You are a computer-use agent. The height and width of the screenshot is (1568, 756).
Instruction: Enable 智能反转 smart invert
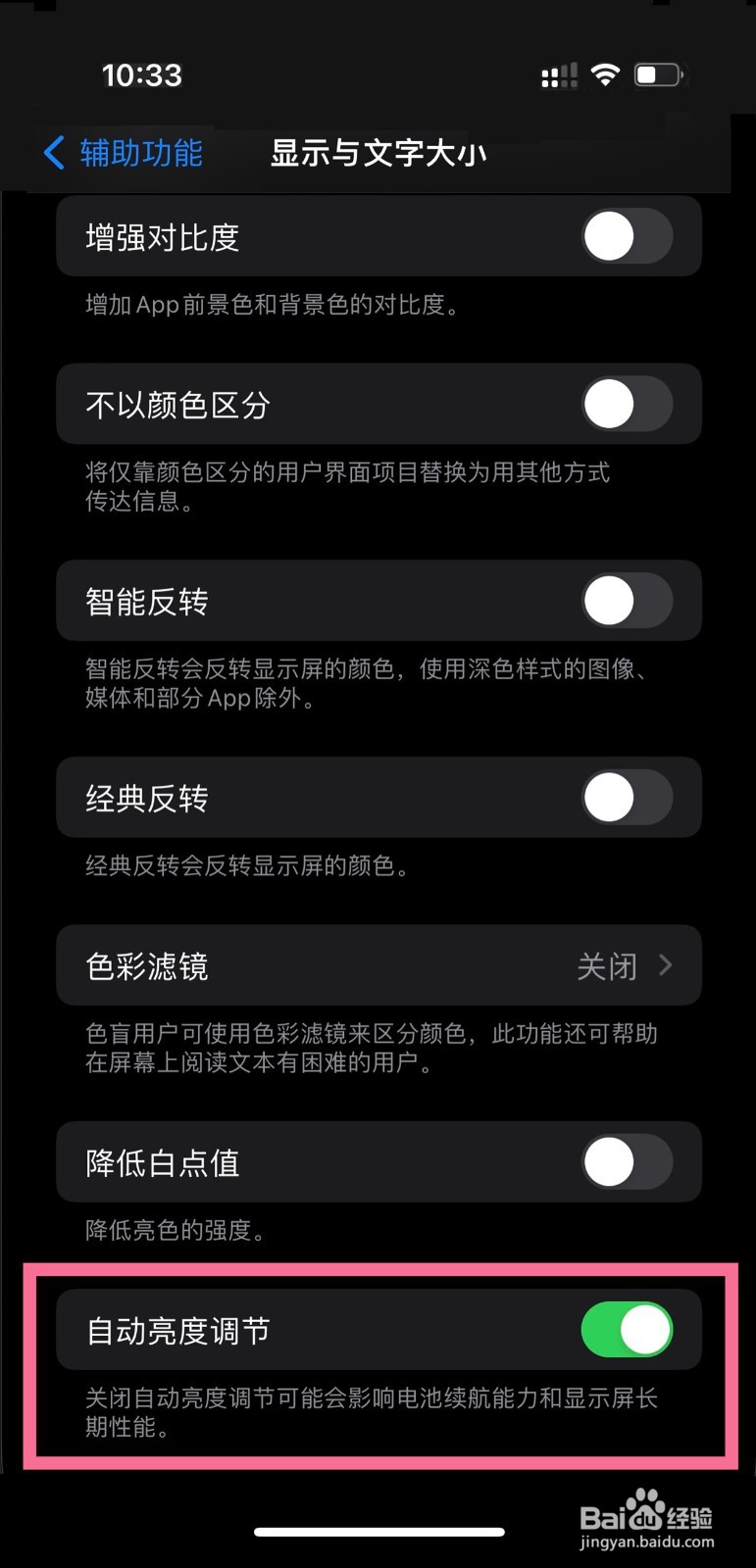click(x=627, y=601)
